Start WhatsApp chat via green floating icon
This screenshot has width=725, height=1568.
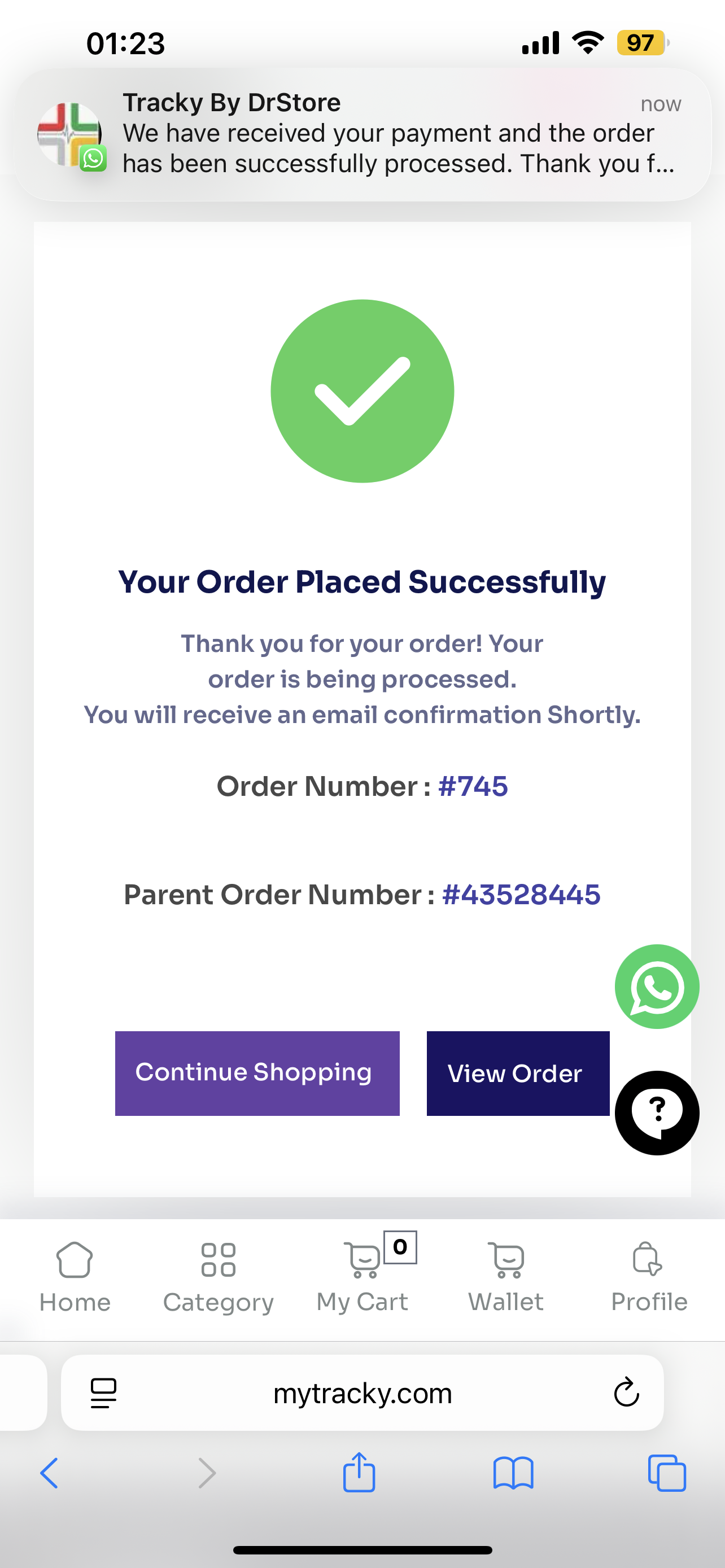tap(657, 987)
